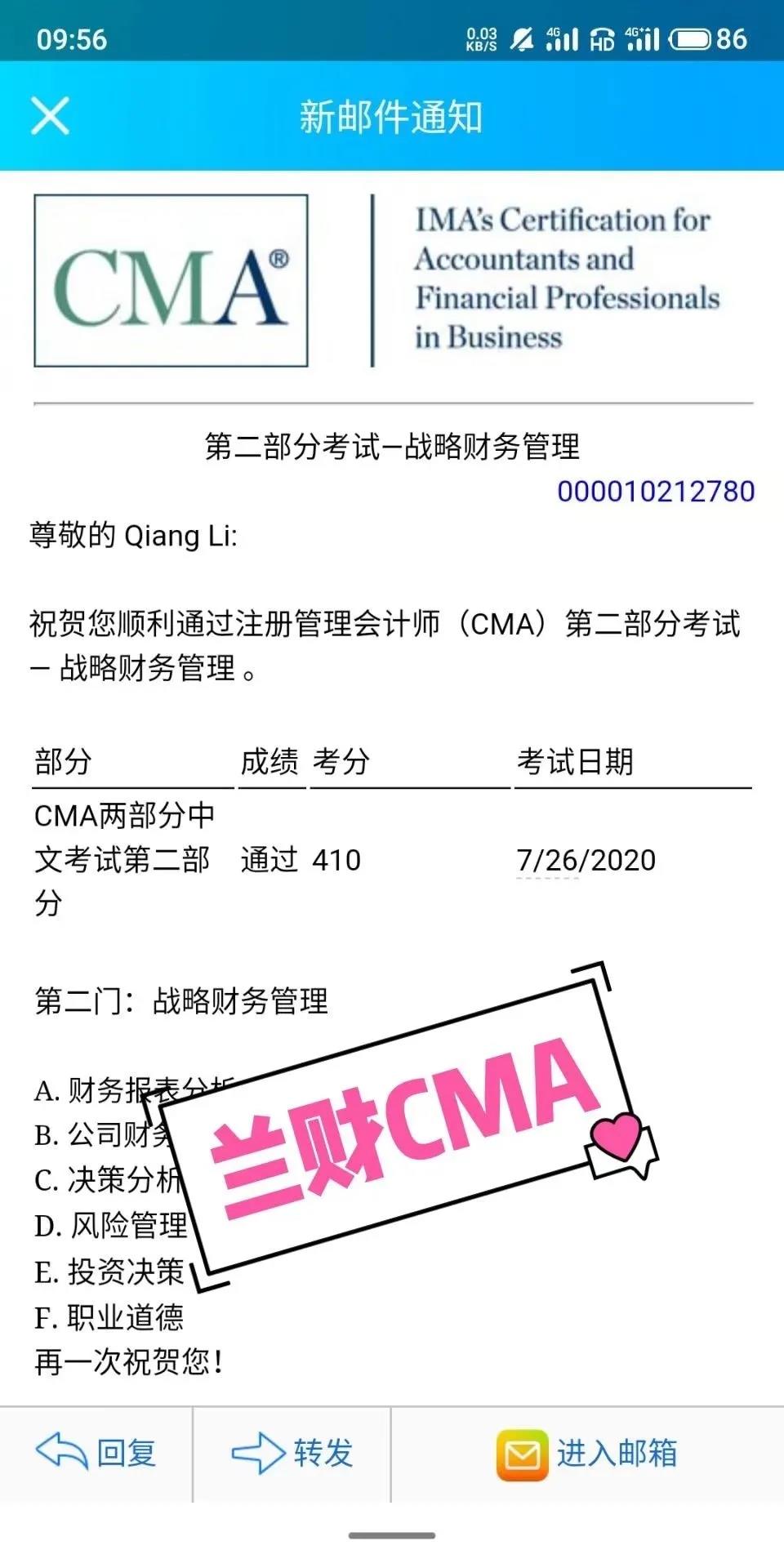The width and height of the screenshot is (784, 1568).
Task: Reply to this email
Action: [x=96, y=1454]
